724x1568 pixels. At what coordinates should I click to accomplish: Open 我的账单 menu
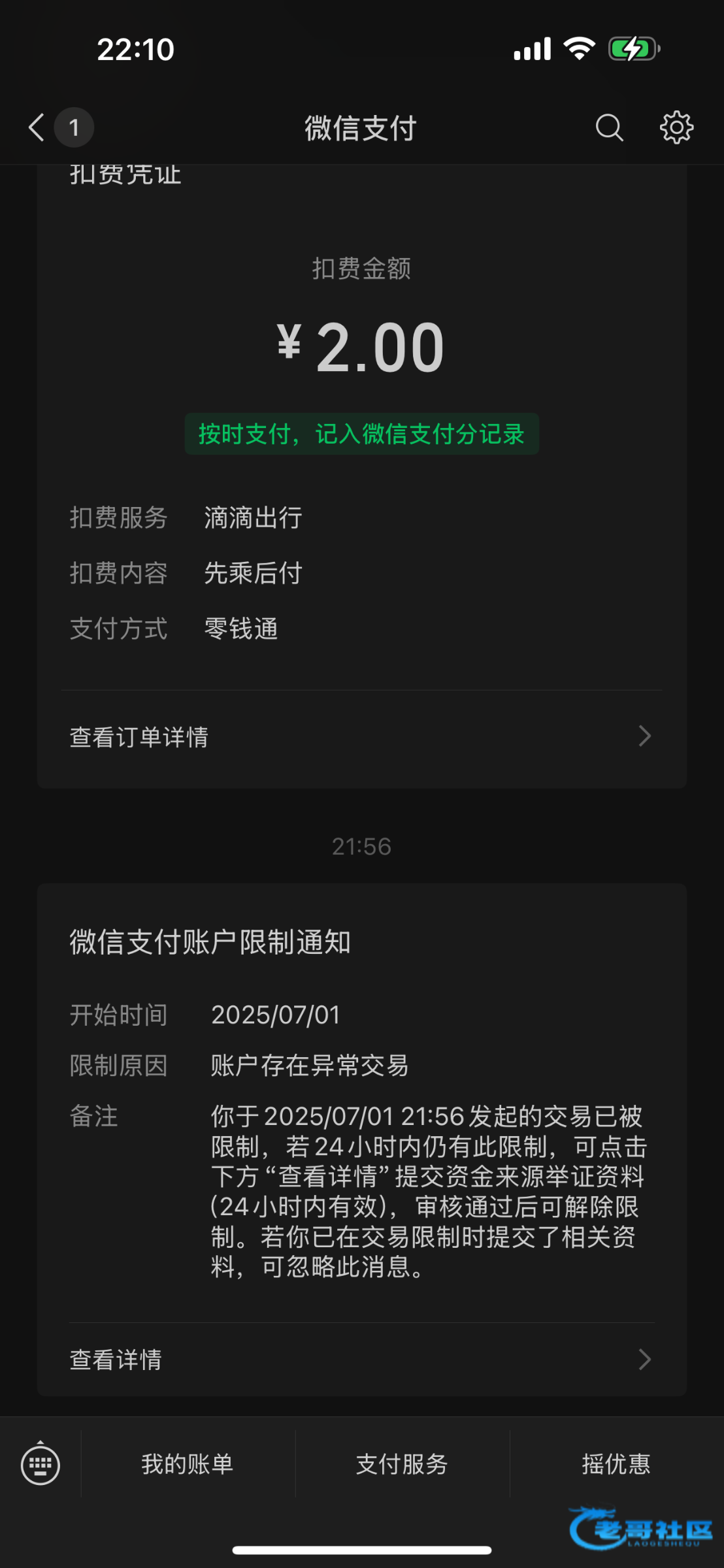pyautogui.click(x=188, y=1464)
